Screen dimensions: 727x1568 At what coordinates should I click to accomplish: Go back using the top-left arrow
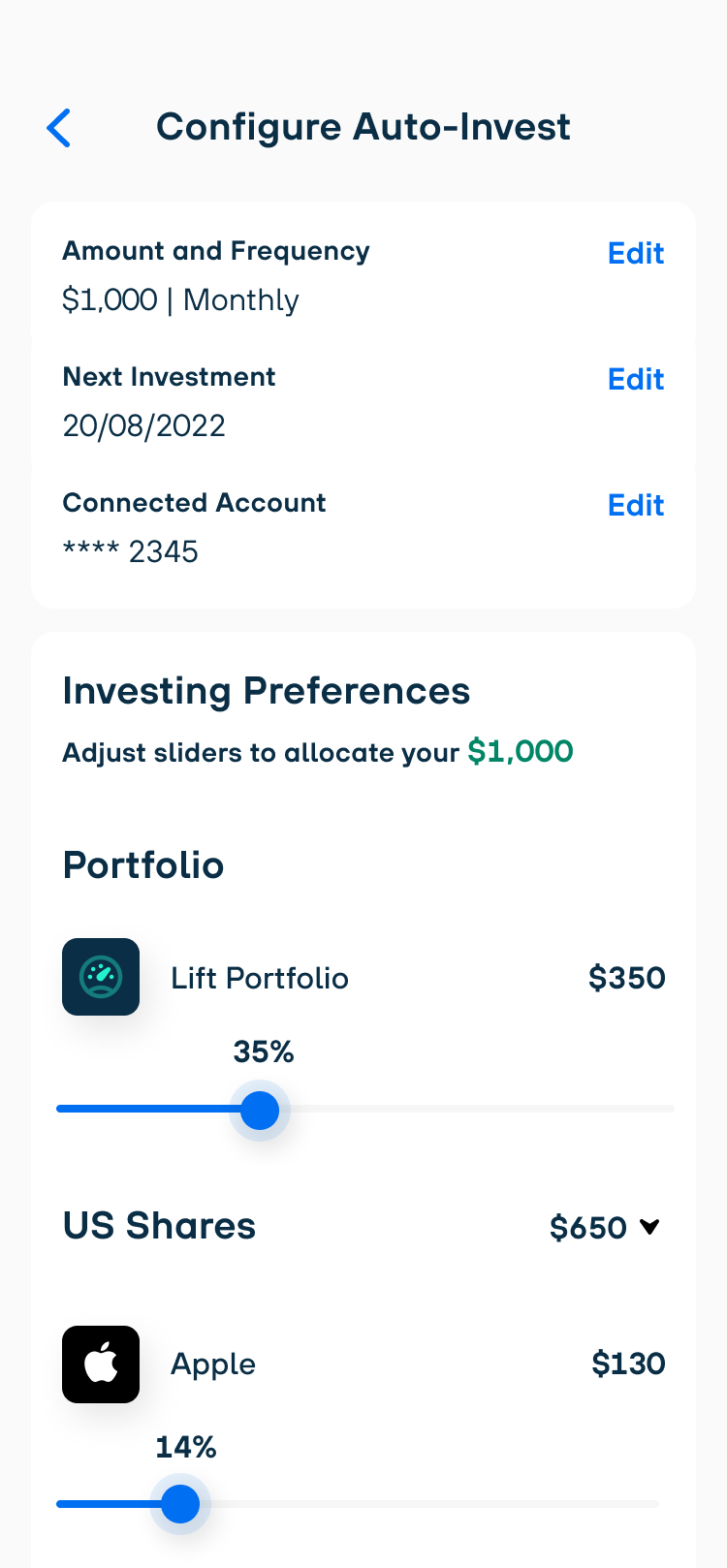pos(59,128)
